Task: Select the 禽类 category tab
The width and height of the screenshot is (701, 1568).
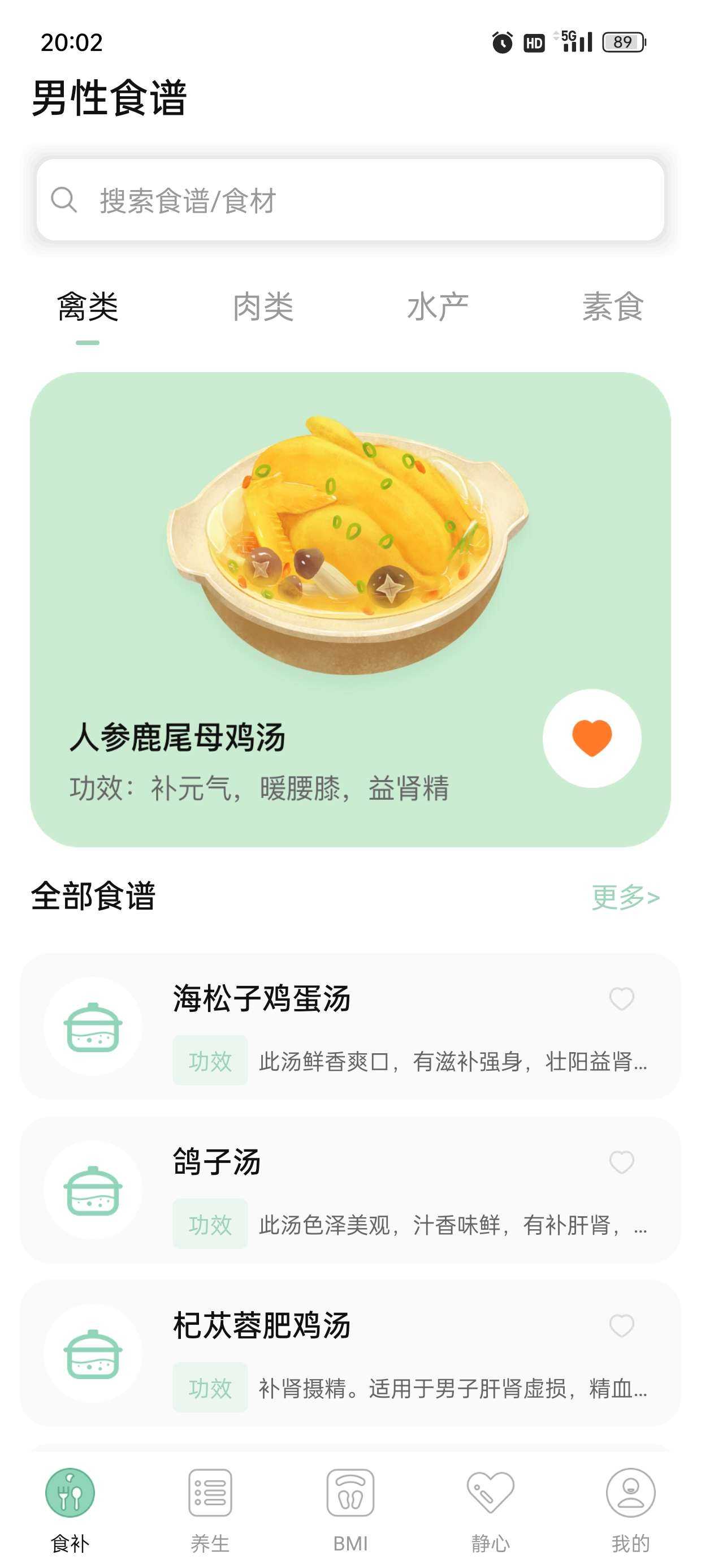Action: tap(88, 306)
